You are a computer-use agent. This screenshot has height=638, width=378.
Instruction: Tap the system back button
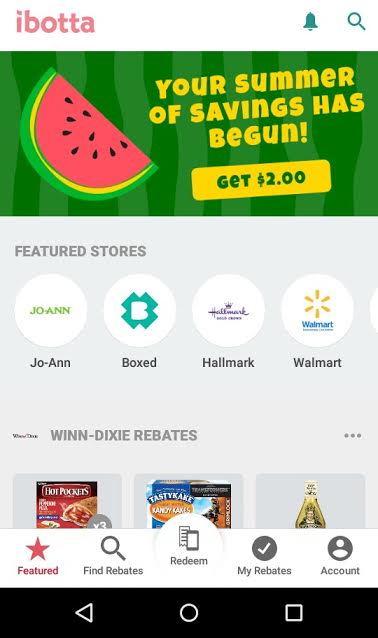tap(84, 613)
